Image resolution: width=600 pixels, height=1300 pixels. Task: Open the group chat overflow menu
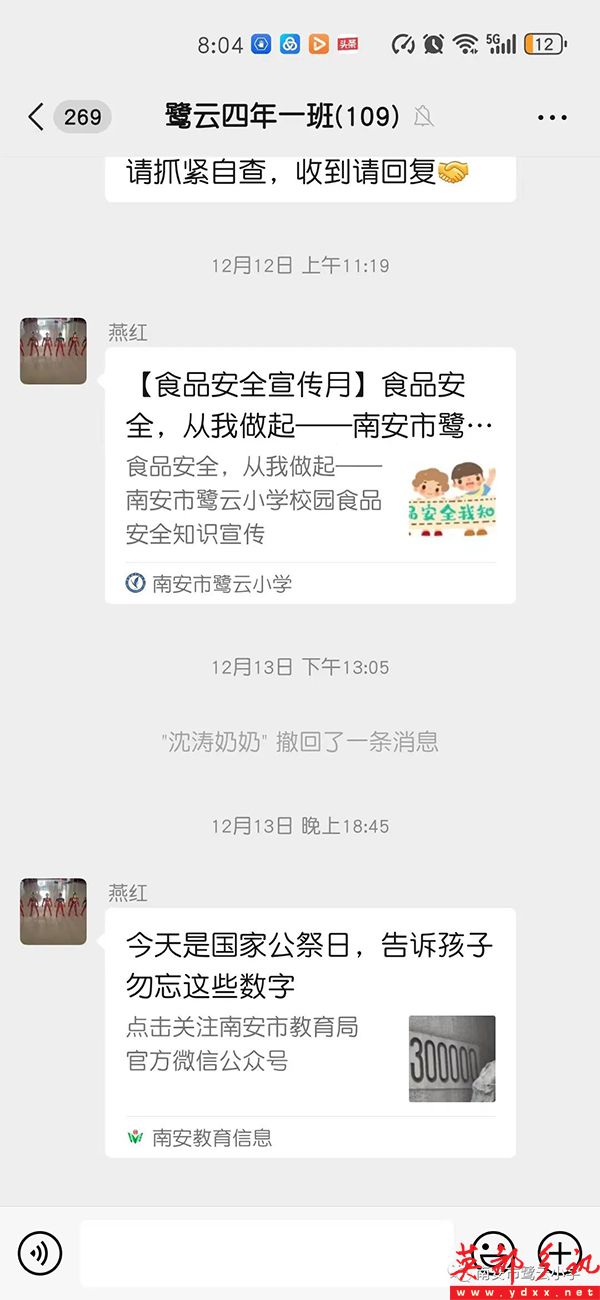click(x=552, y=118)
